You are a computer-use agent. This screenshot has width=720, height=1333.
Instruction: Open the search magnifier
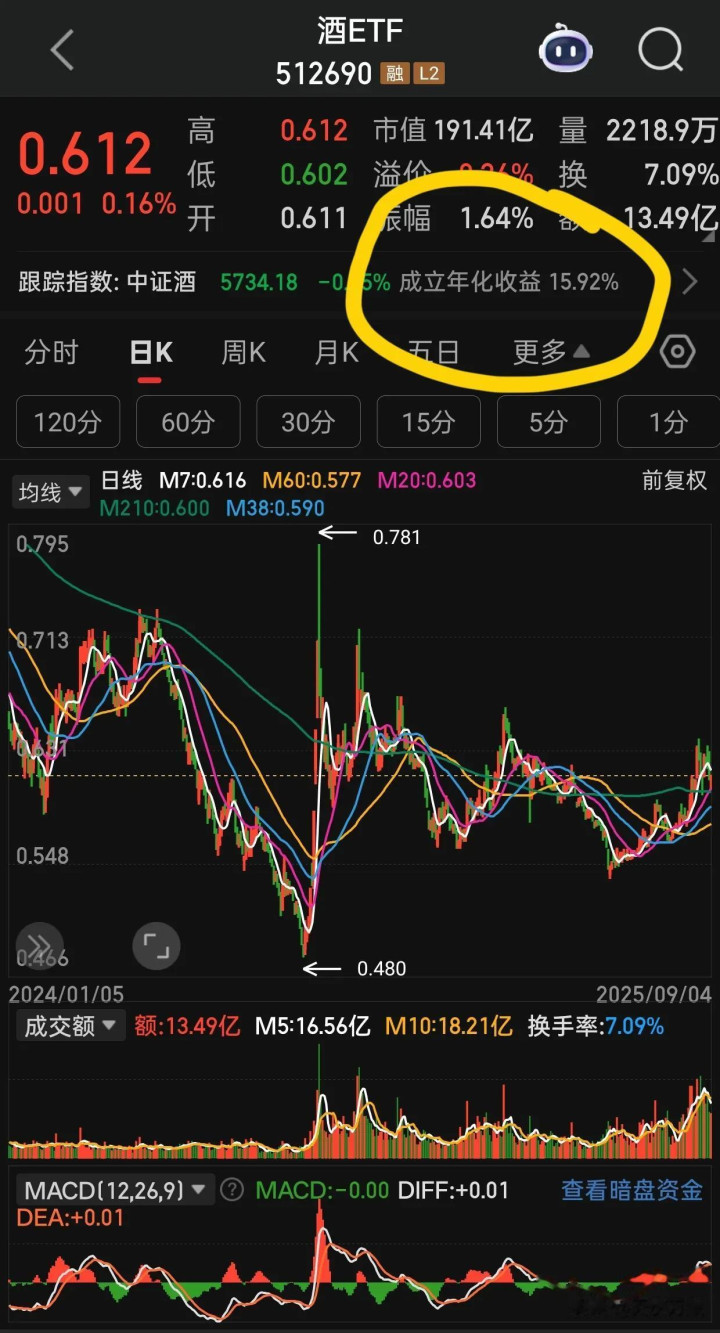tap(660, 49)
